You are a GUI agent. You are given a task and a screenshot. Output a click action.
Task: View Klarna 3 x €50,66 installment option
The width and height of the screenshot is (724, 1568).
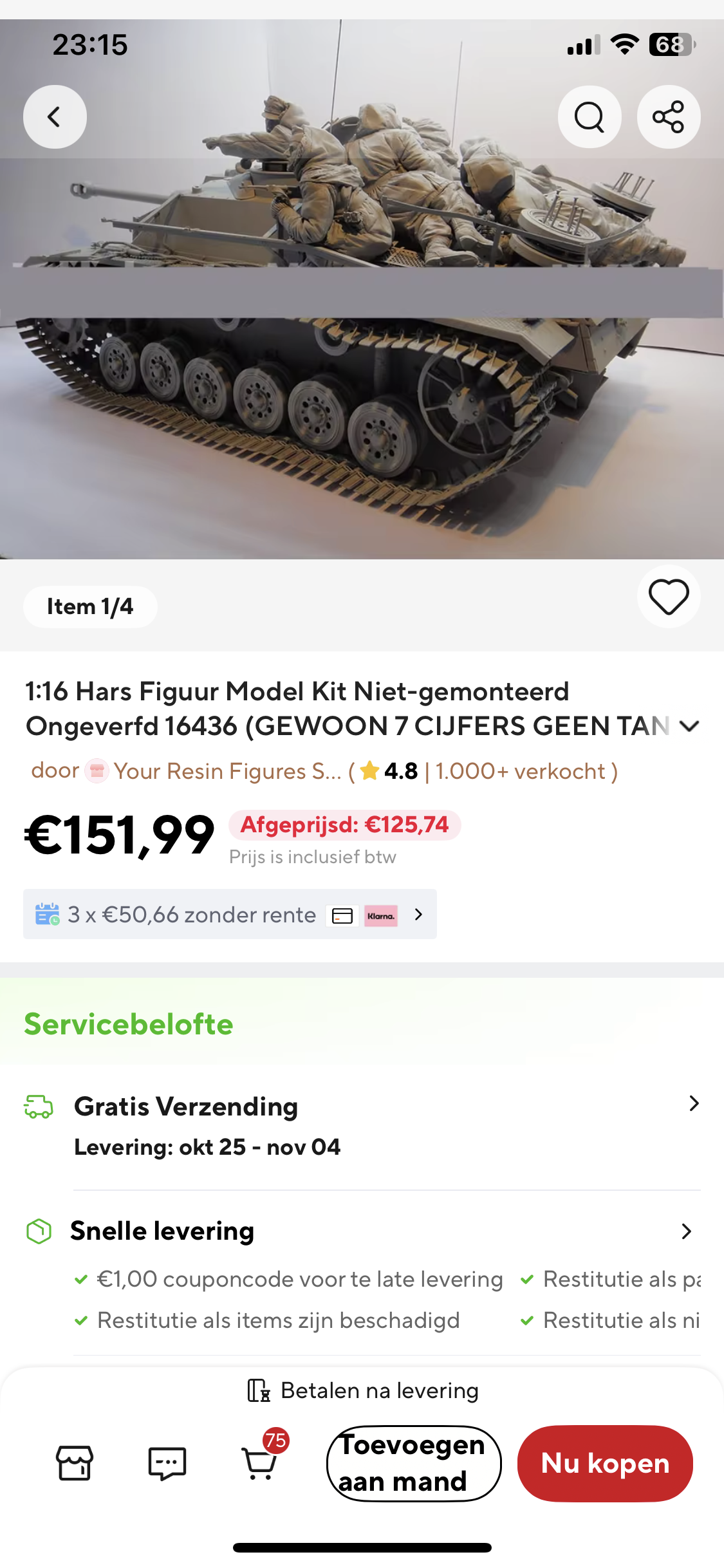point(230,915)
